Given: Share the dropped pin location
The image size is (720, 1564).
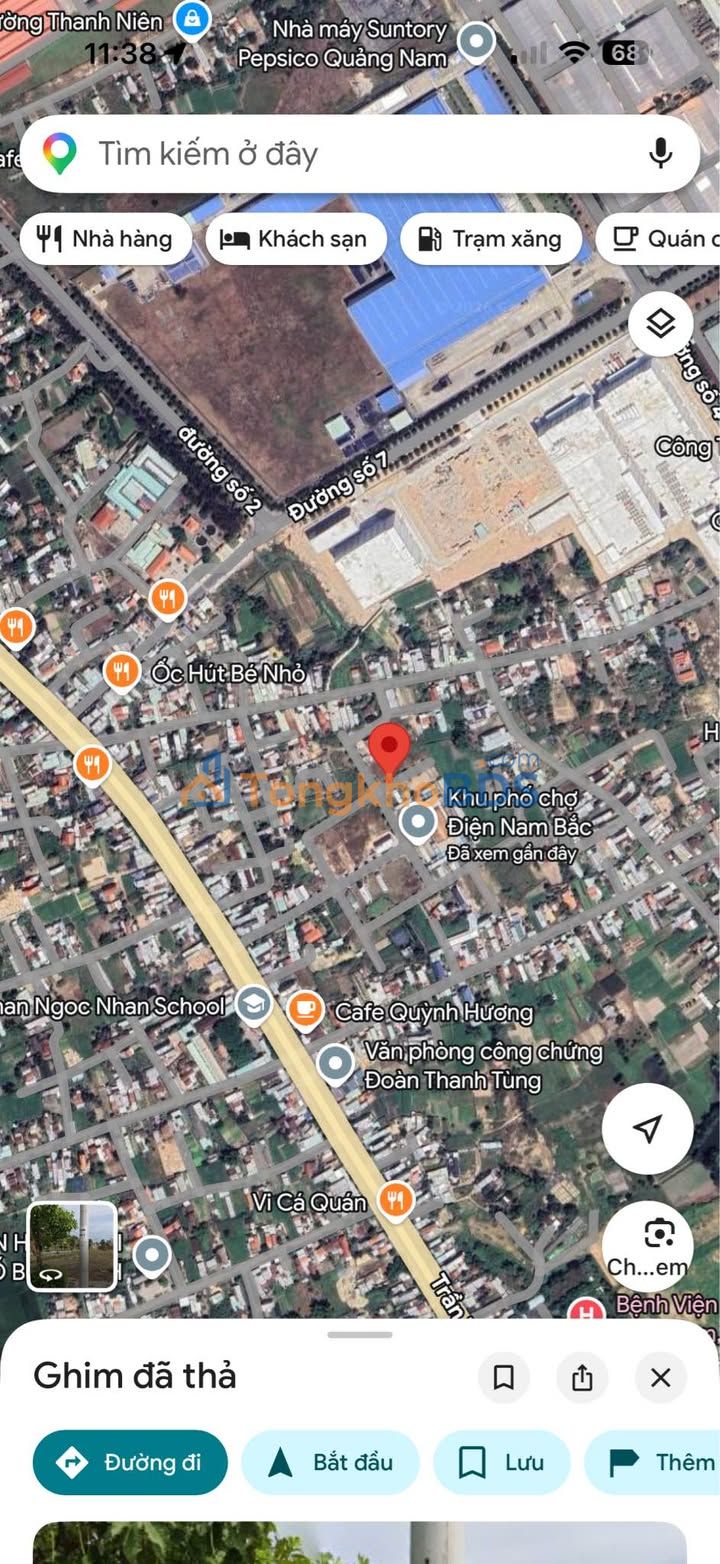Looking at the screenshot, I should (x=582, y=1378).
